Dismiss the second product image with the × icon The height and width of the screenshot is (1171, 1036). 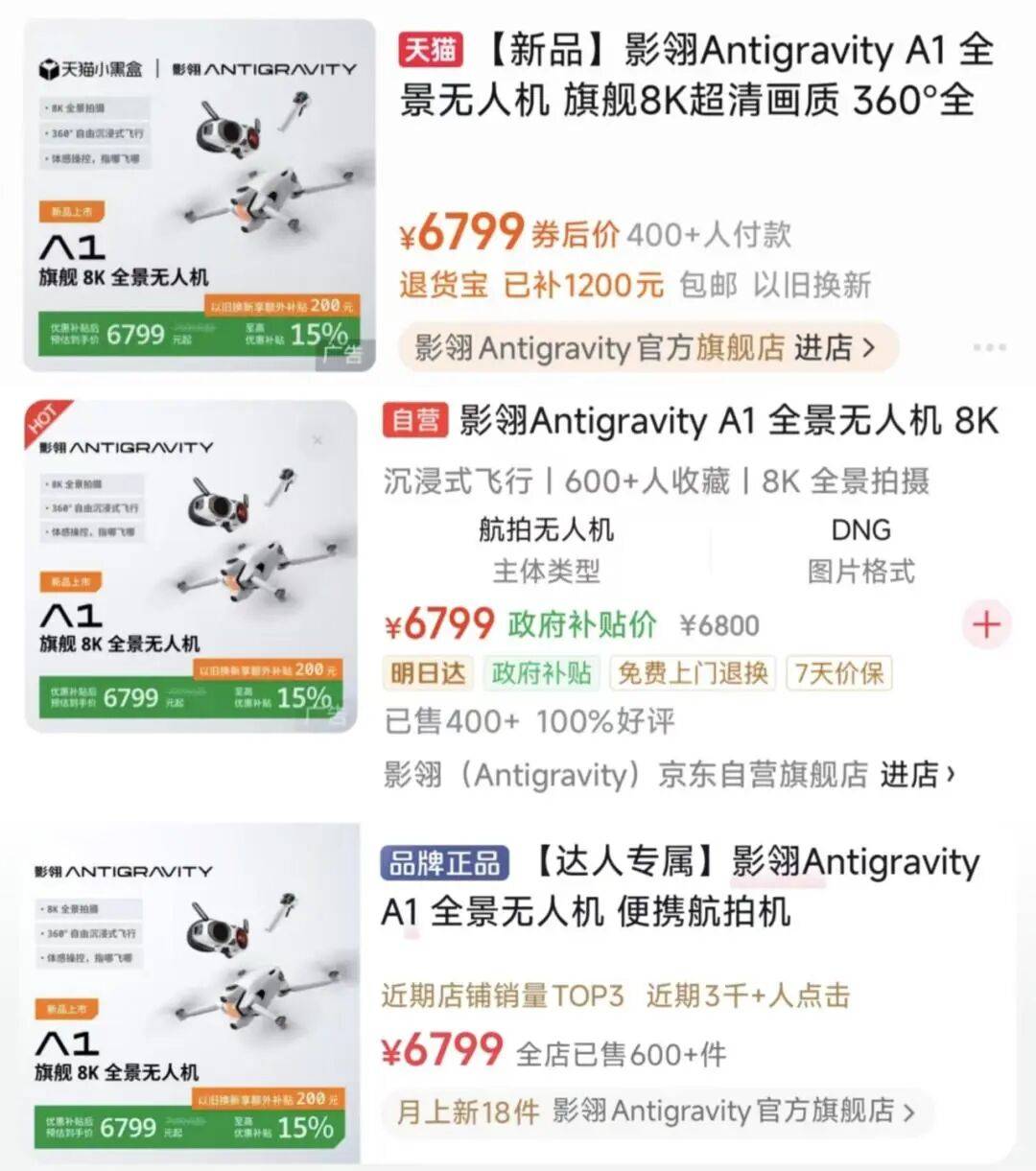[x=317, y=440]
